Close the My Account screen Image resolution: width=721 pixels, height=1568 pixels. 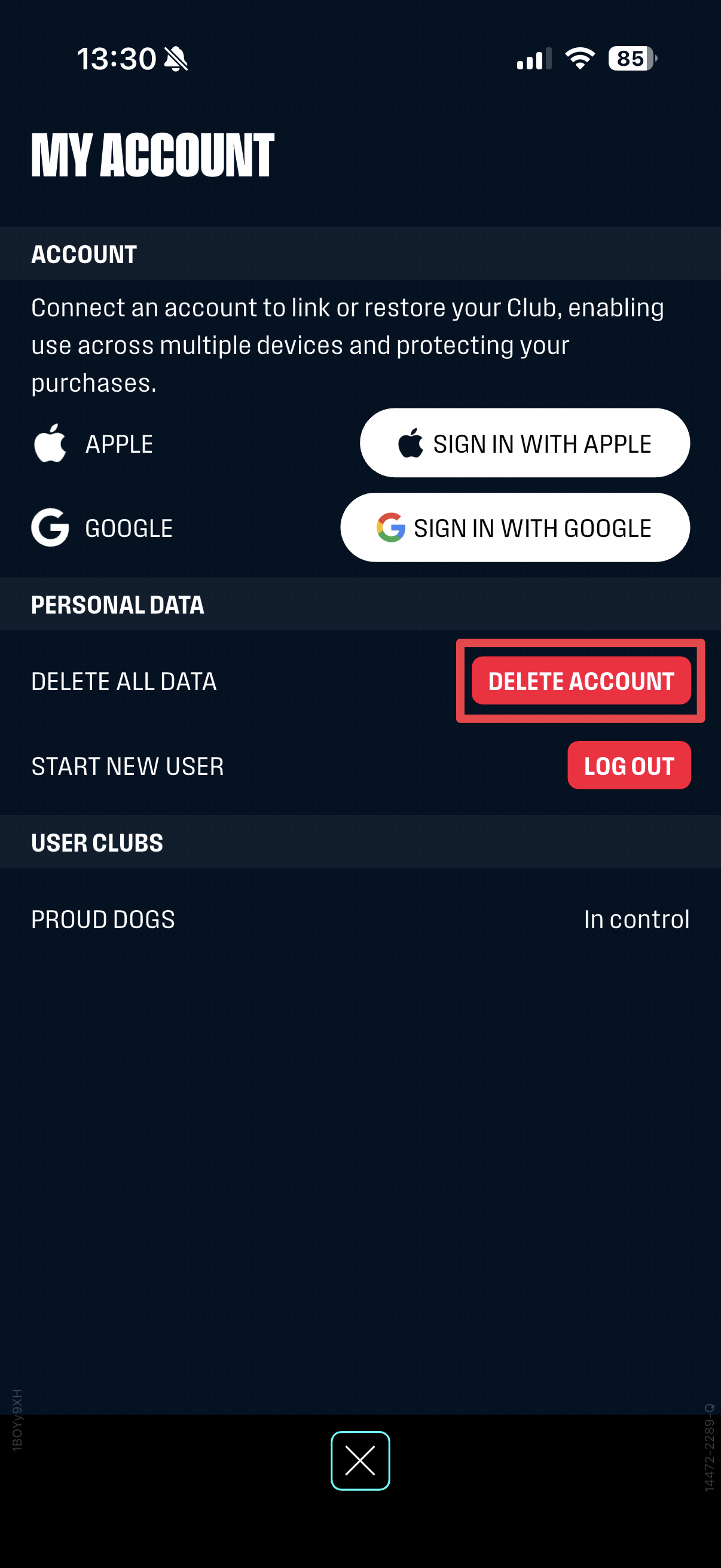click(360, 1461)
